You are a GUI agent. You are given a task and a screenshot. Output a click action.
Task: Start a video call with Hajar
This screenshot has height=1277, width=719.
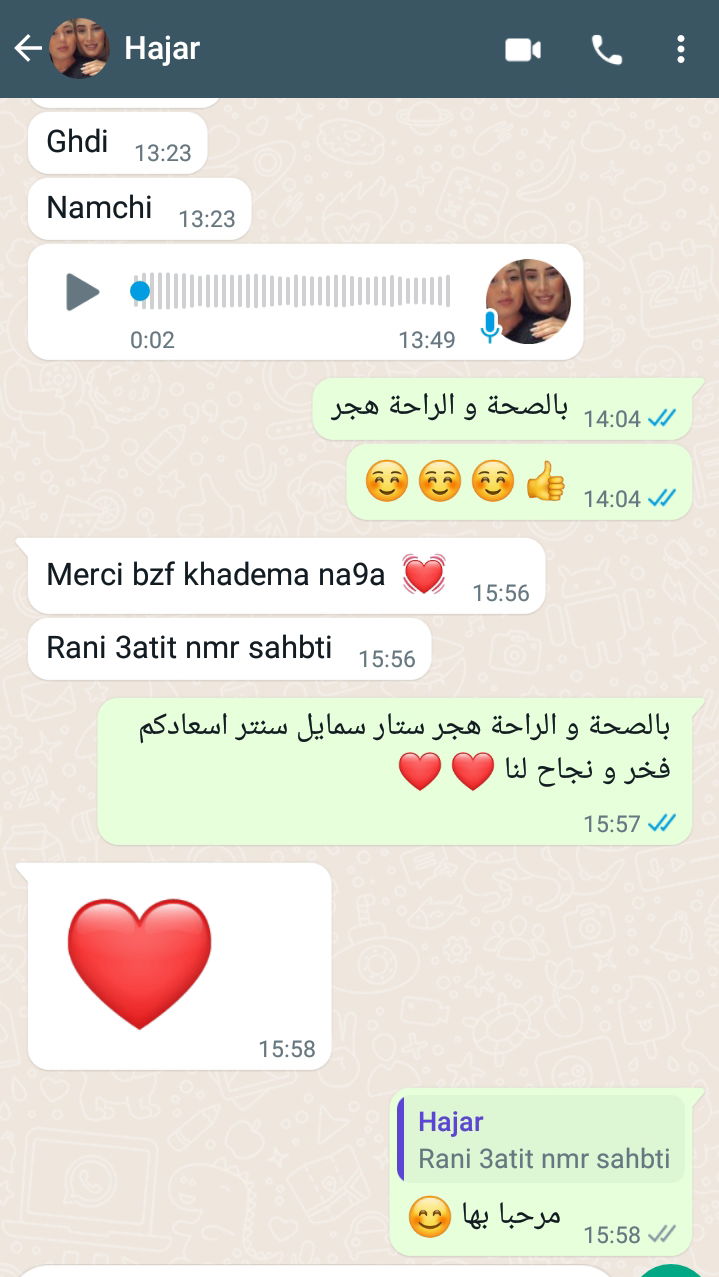click(522, 49)
